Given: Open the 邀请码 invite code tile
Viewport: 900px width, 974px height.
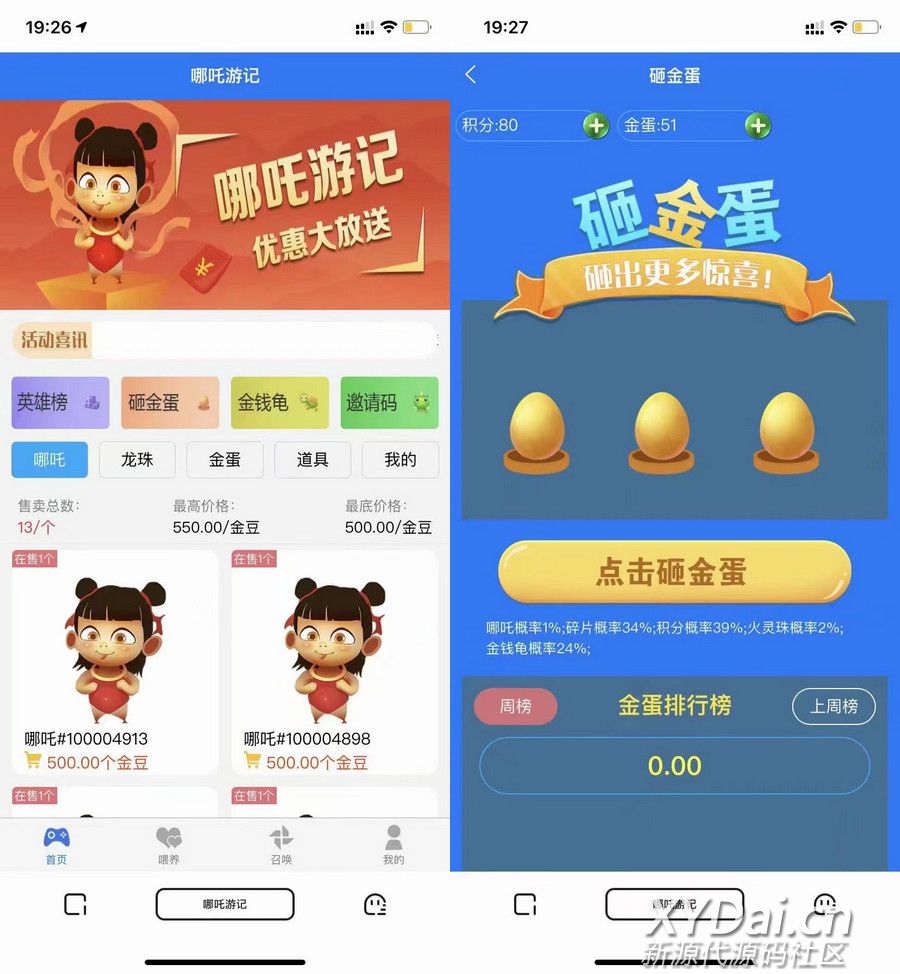Looking at the screenshot, I should [x=389, y=403].
